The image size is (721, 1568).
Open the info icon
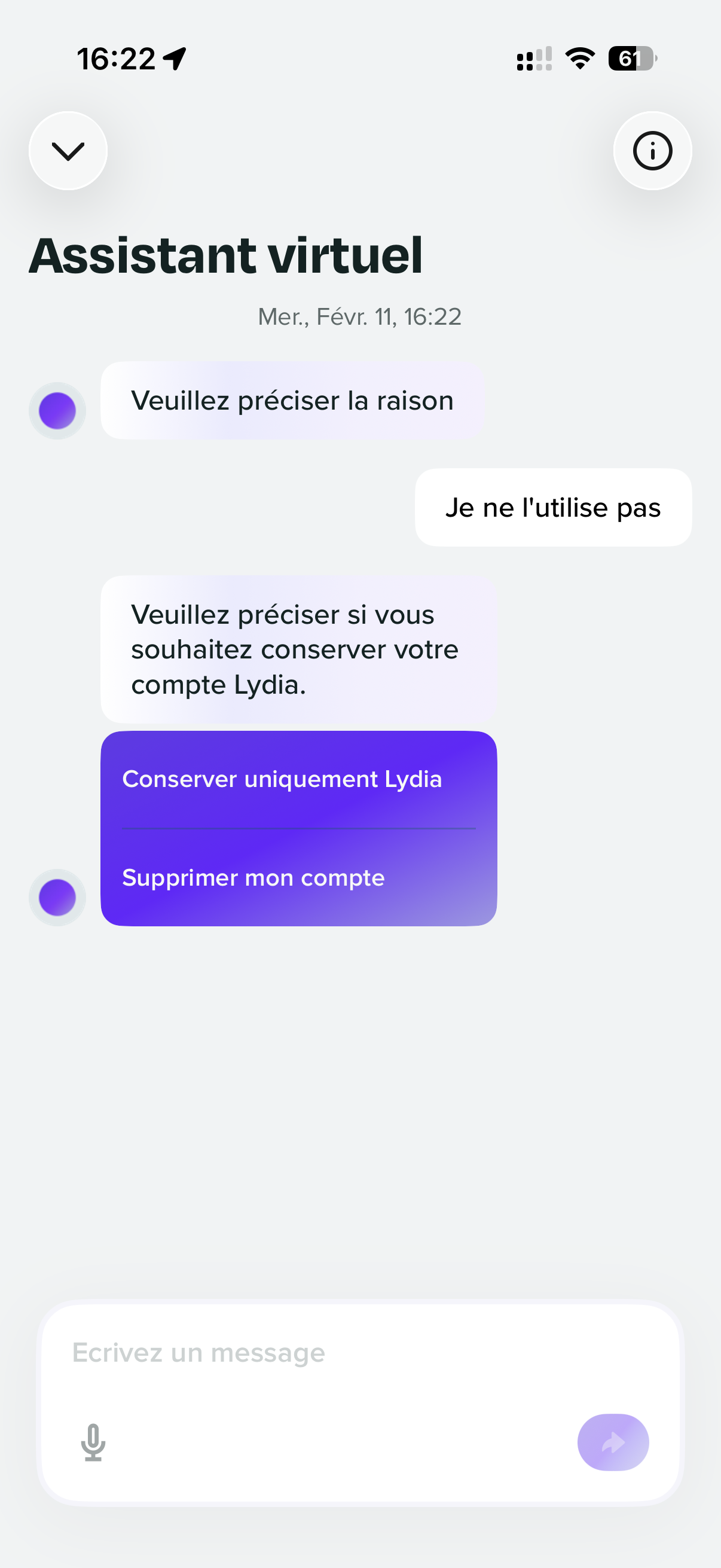click(652, 151)
